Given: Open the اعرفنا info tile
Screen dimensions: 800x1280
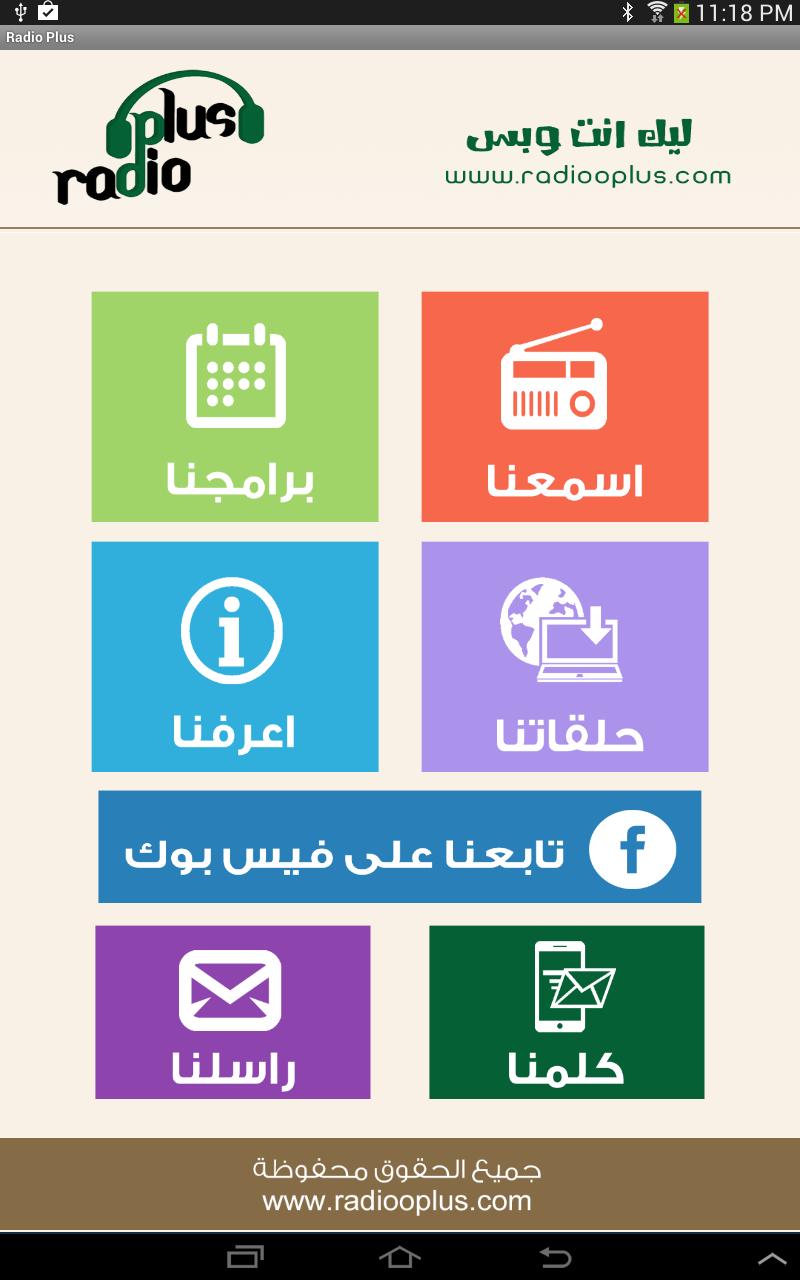Looking at the screenshot, I should click(235, 656).
